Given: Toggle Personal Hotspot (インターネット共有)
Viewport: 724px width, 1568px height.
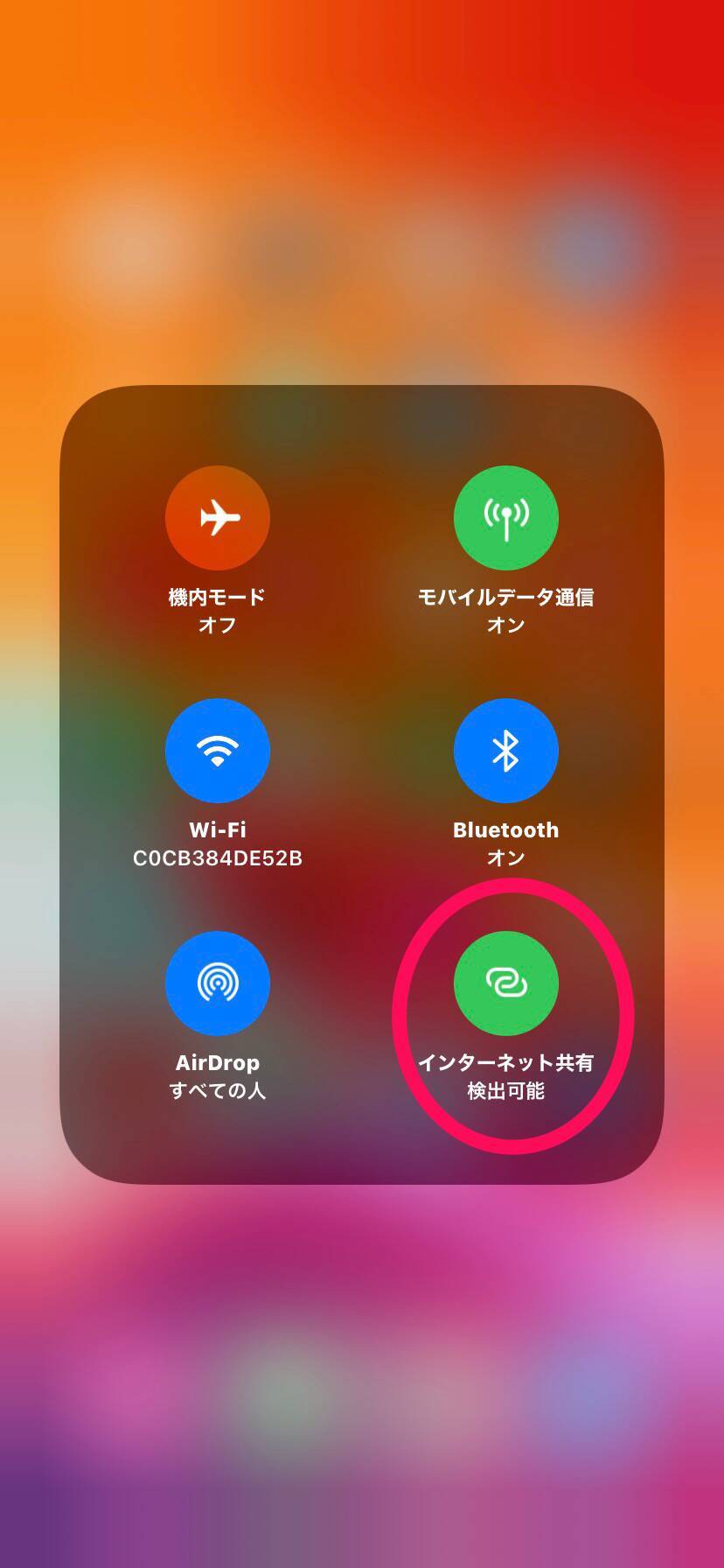Looking at the screenshot, I should (x=505, y=983).
